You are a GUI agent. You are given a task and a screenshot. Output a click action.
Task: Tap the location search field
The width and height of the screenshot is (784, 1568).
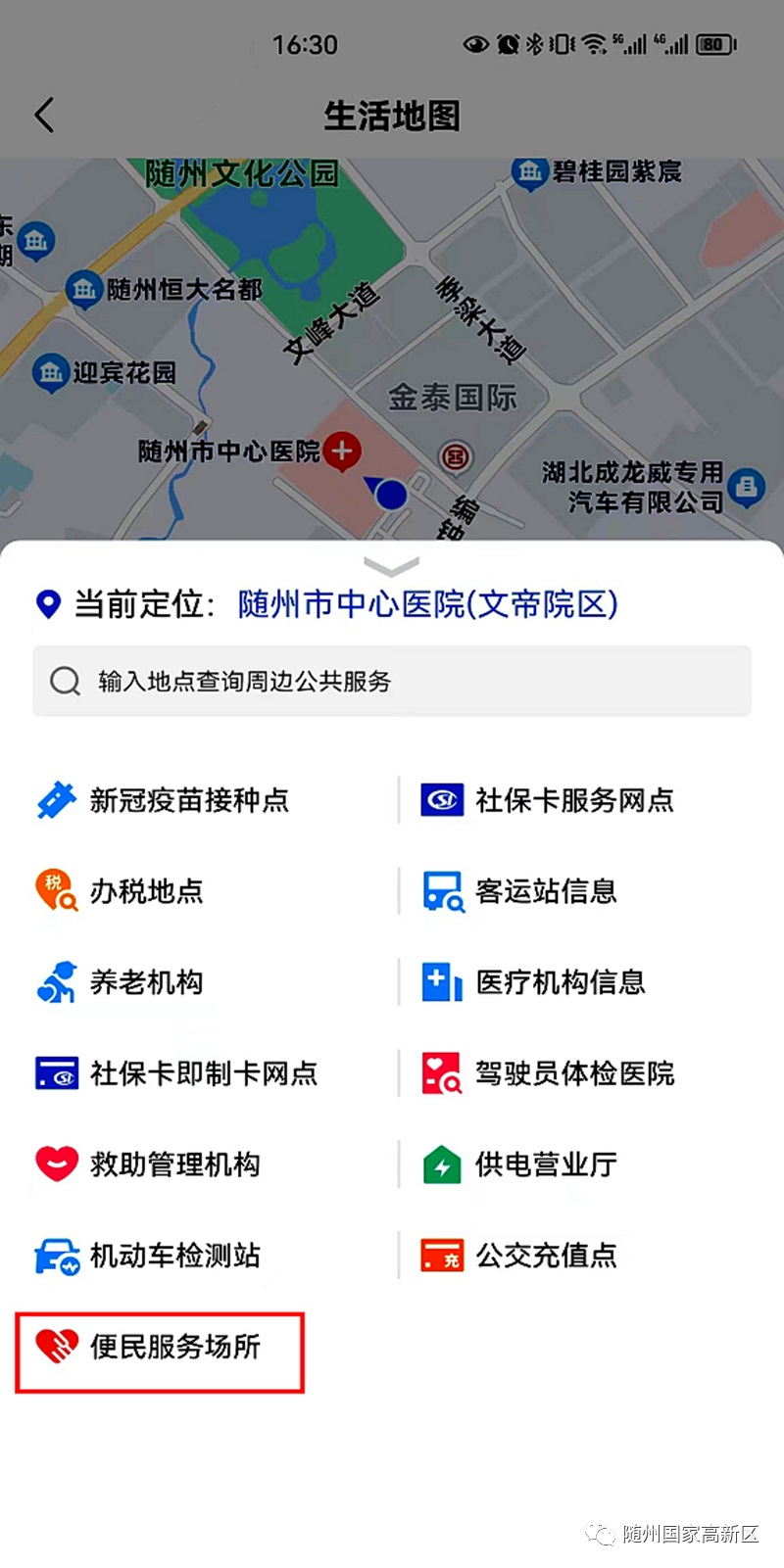392,681
